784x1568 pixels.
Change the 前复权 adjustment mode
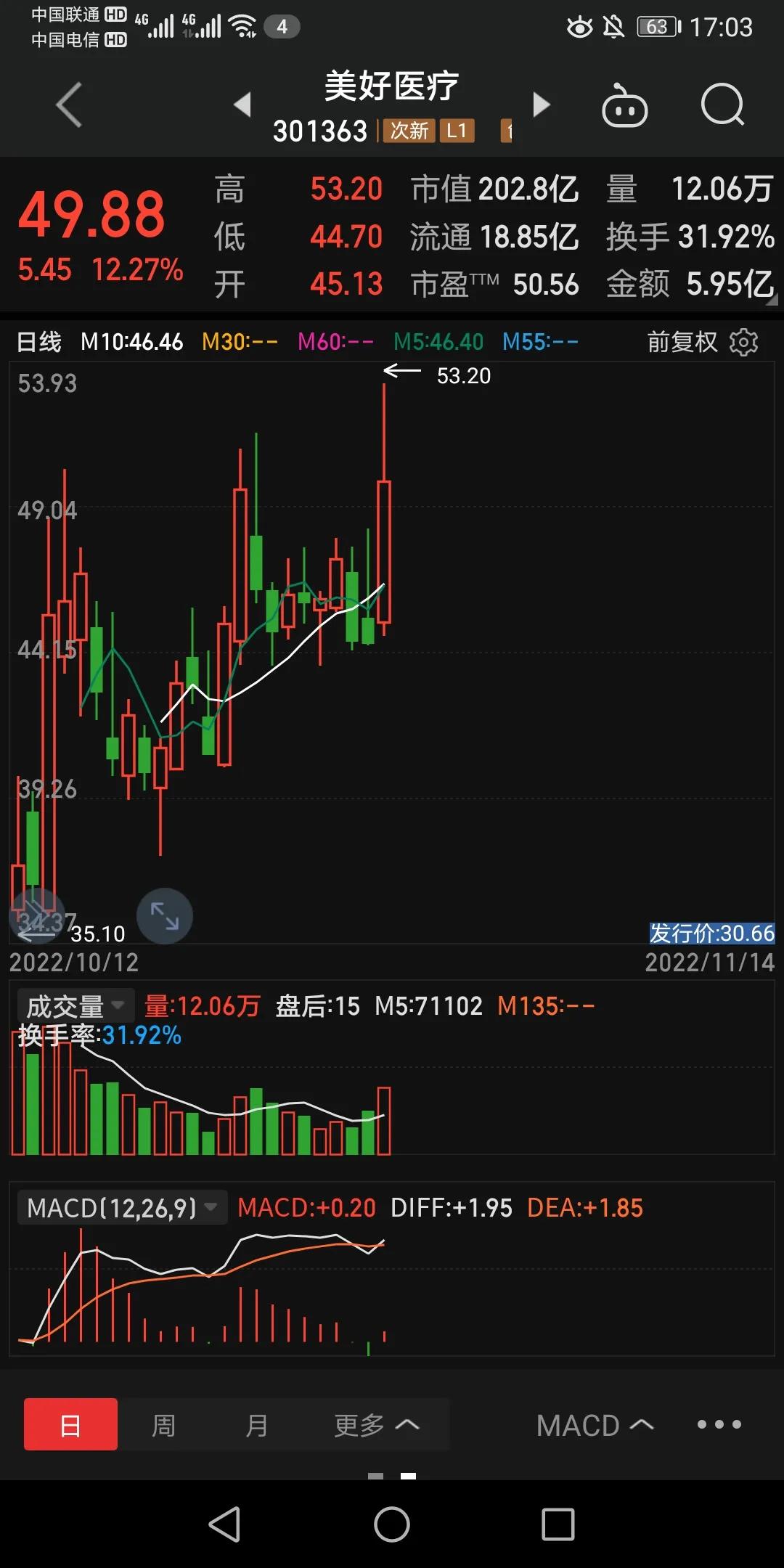point(682,342)
